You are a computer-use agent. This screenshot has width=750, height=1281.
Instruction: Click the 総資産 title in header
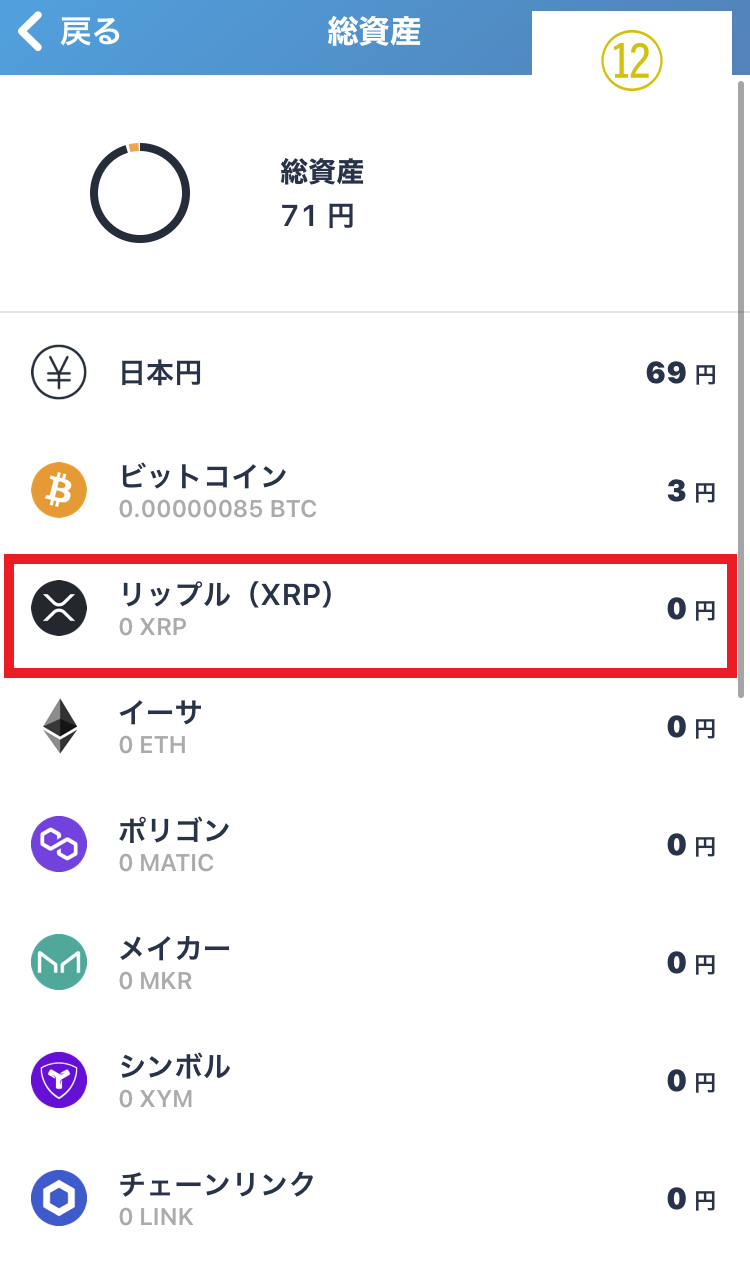(374, 32)
